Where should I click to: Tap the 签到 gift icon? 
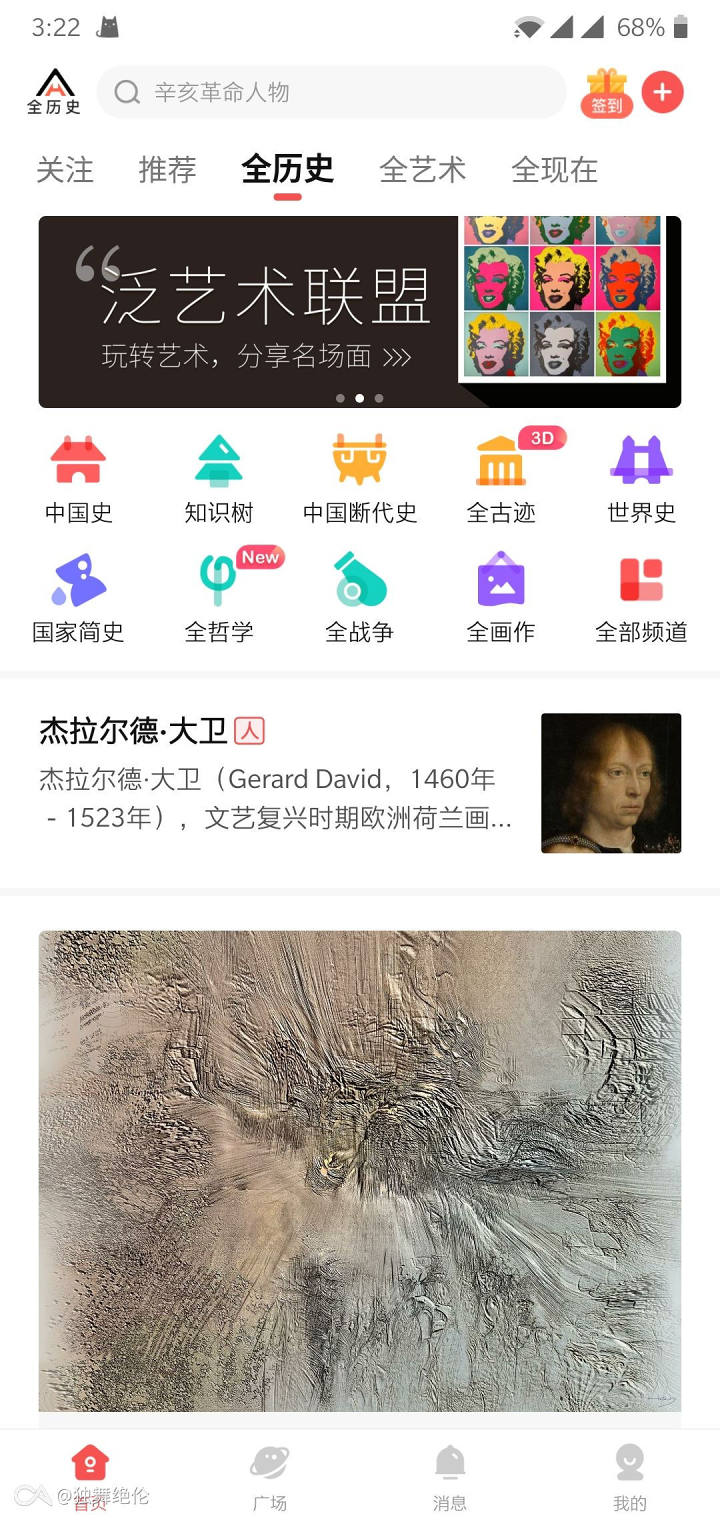point(606,93)
